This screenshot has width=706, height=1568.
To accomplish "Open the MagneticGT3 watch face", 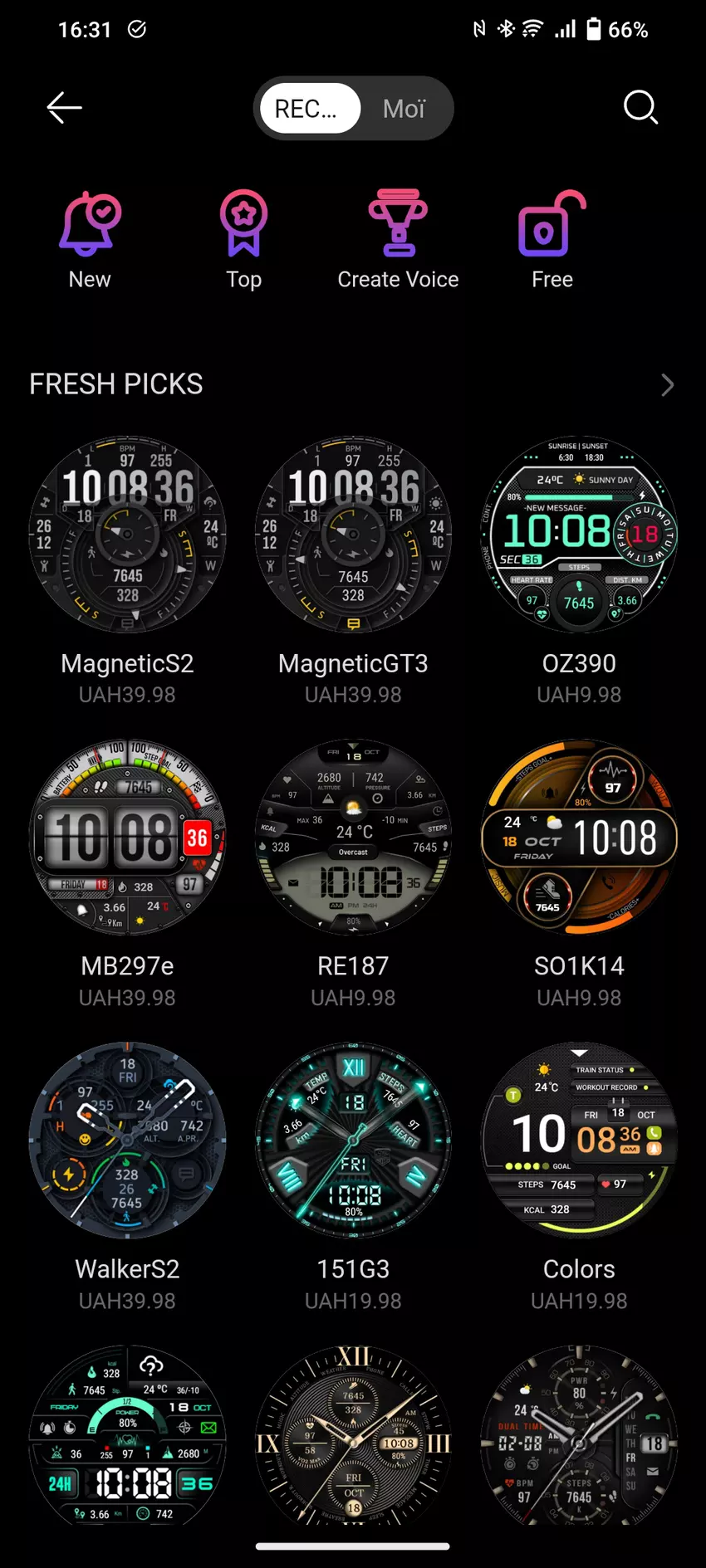I will 353,535.
